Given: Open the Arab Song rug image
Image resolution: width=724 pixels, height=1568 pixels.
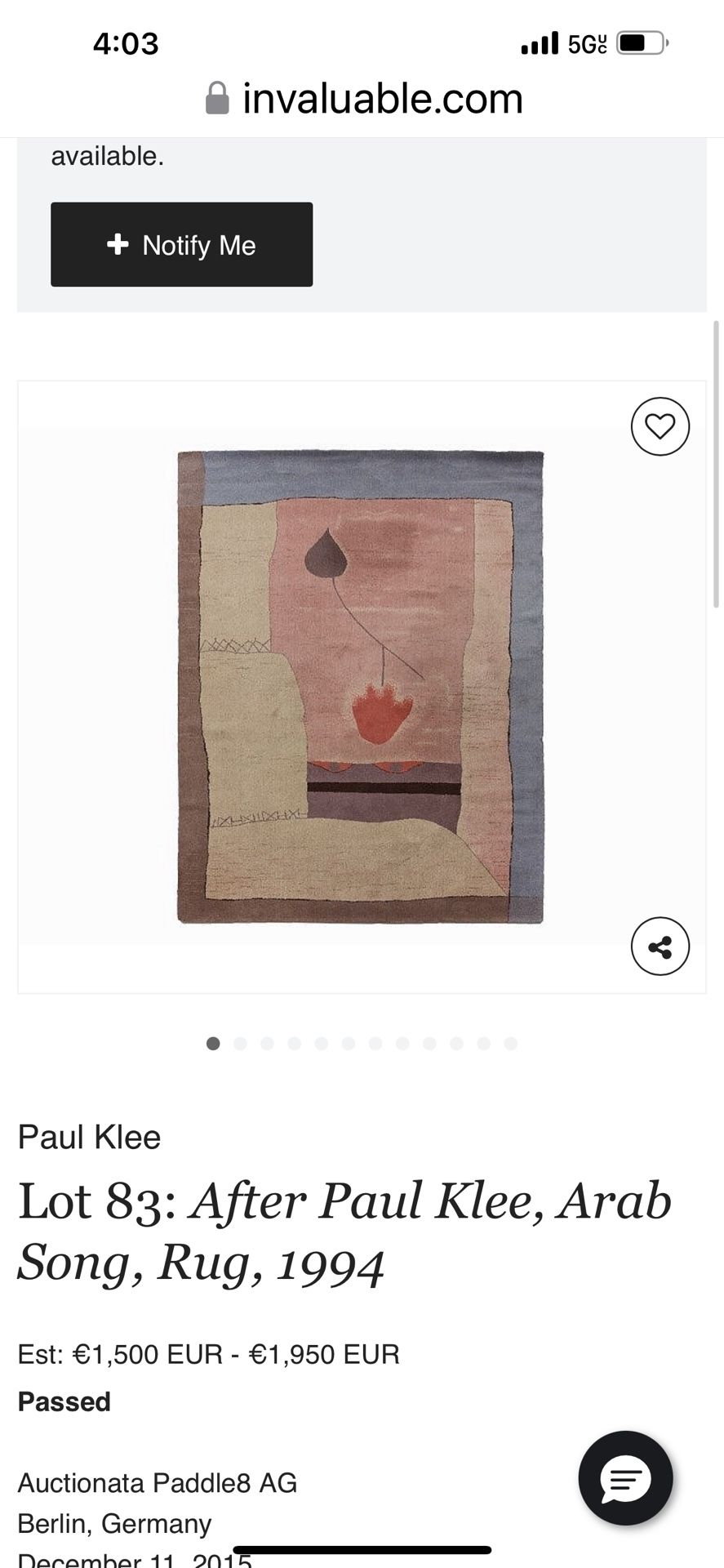Looking at the screenshot, I should point(361,686).
